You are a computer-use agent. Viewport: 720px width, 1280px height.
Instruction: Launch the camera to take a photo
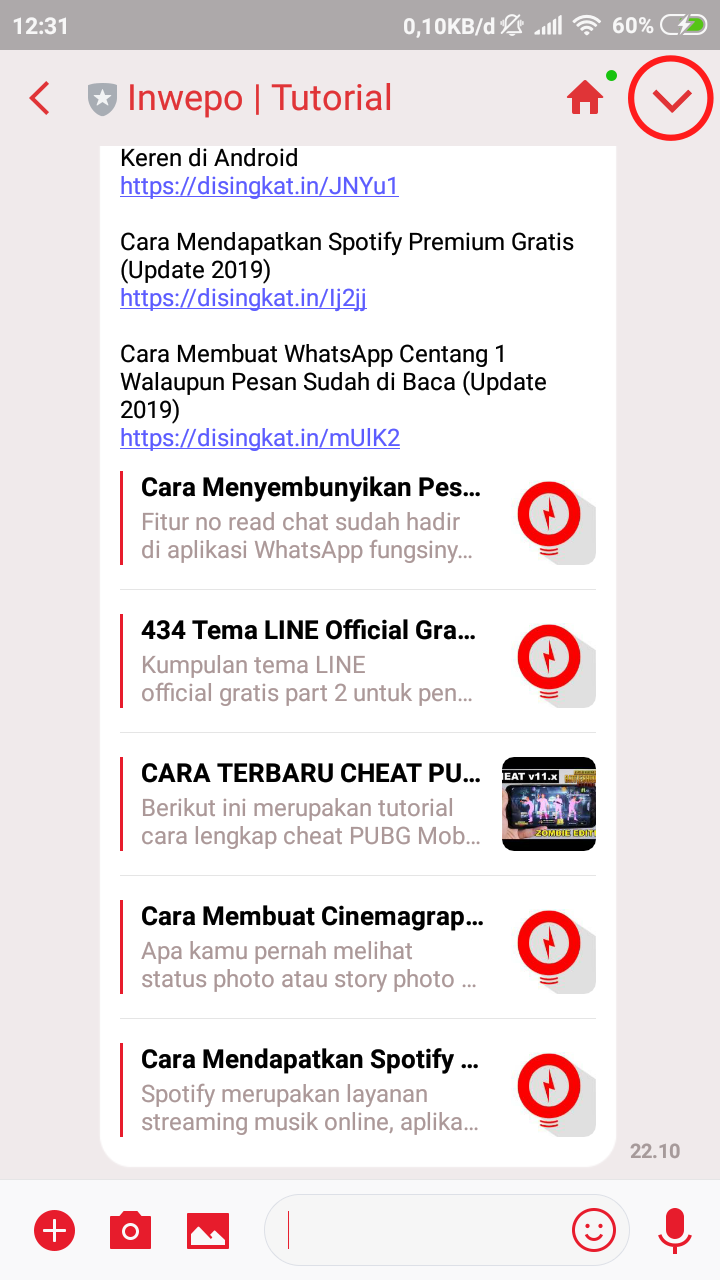130,1230
